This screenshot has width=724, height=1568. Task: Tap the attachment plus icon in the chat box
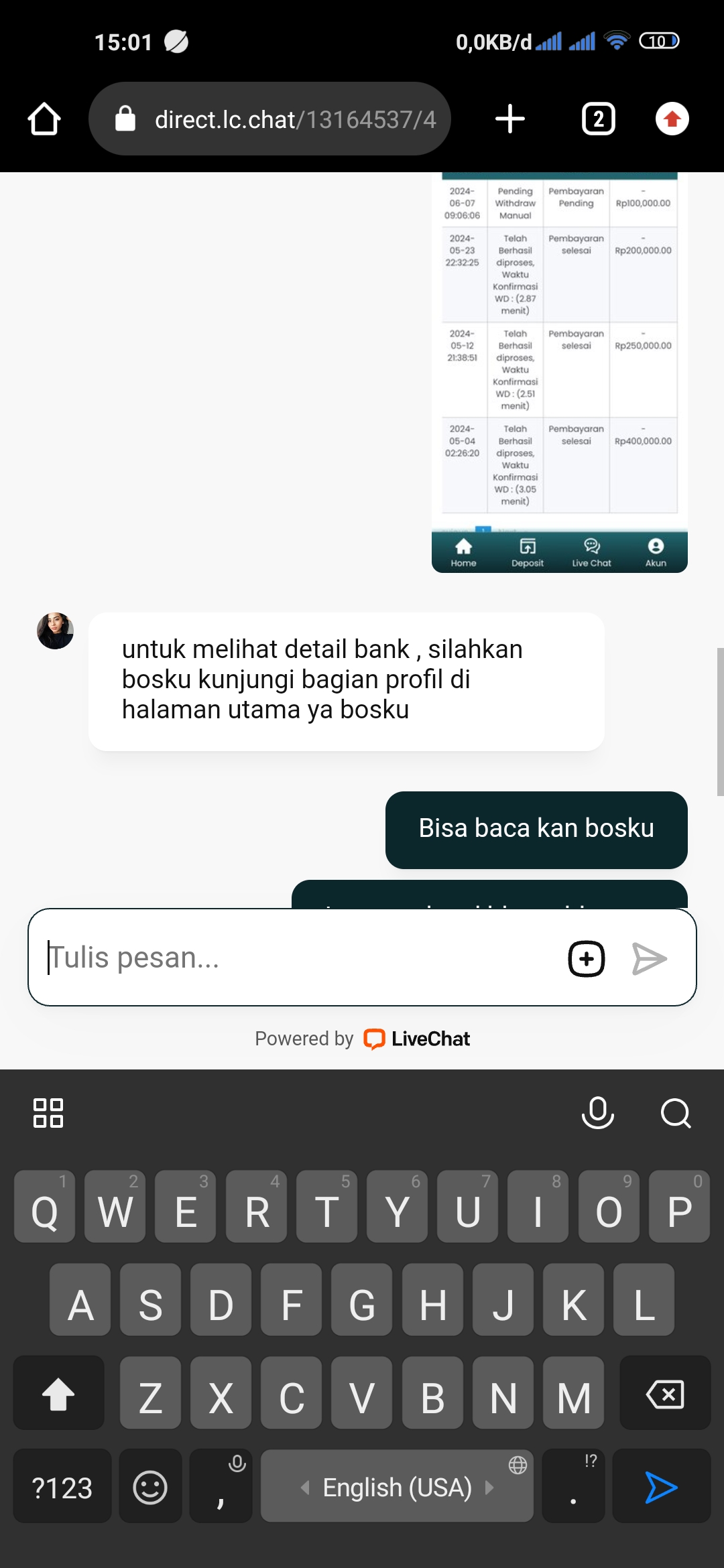[x=586, y=958]
